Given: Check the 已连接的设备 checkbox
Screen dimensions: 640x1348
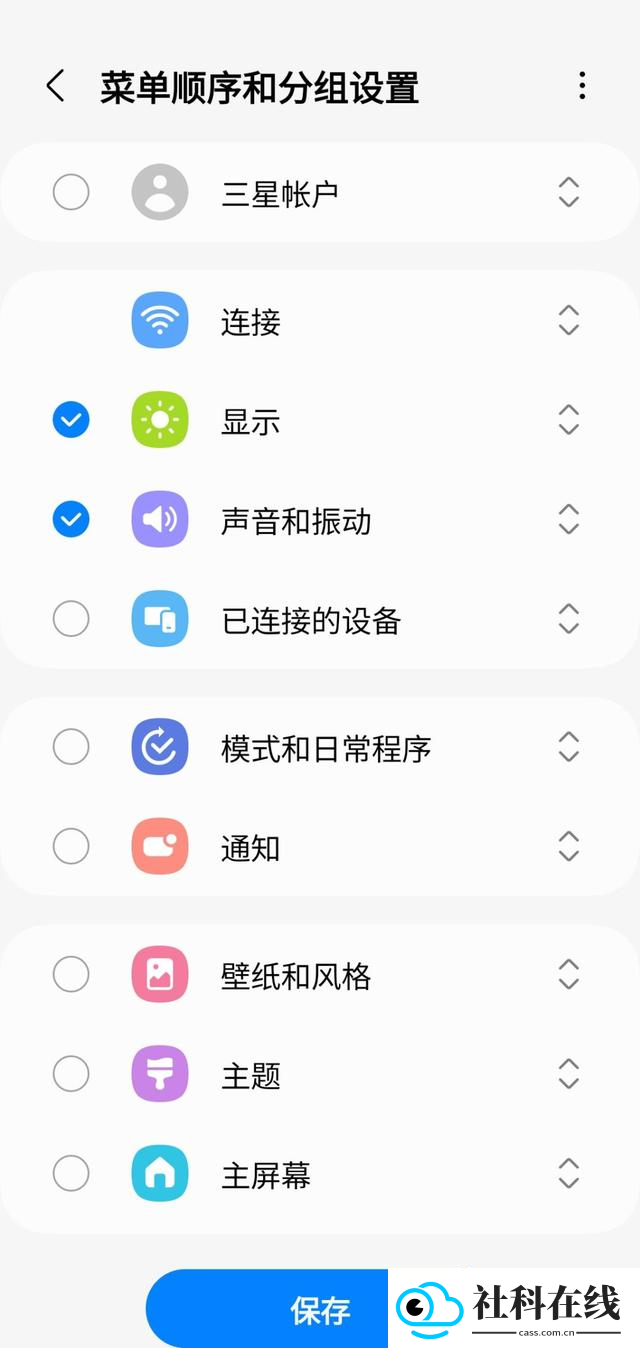Looking at the screenshot, I should (x=71, y=619).
